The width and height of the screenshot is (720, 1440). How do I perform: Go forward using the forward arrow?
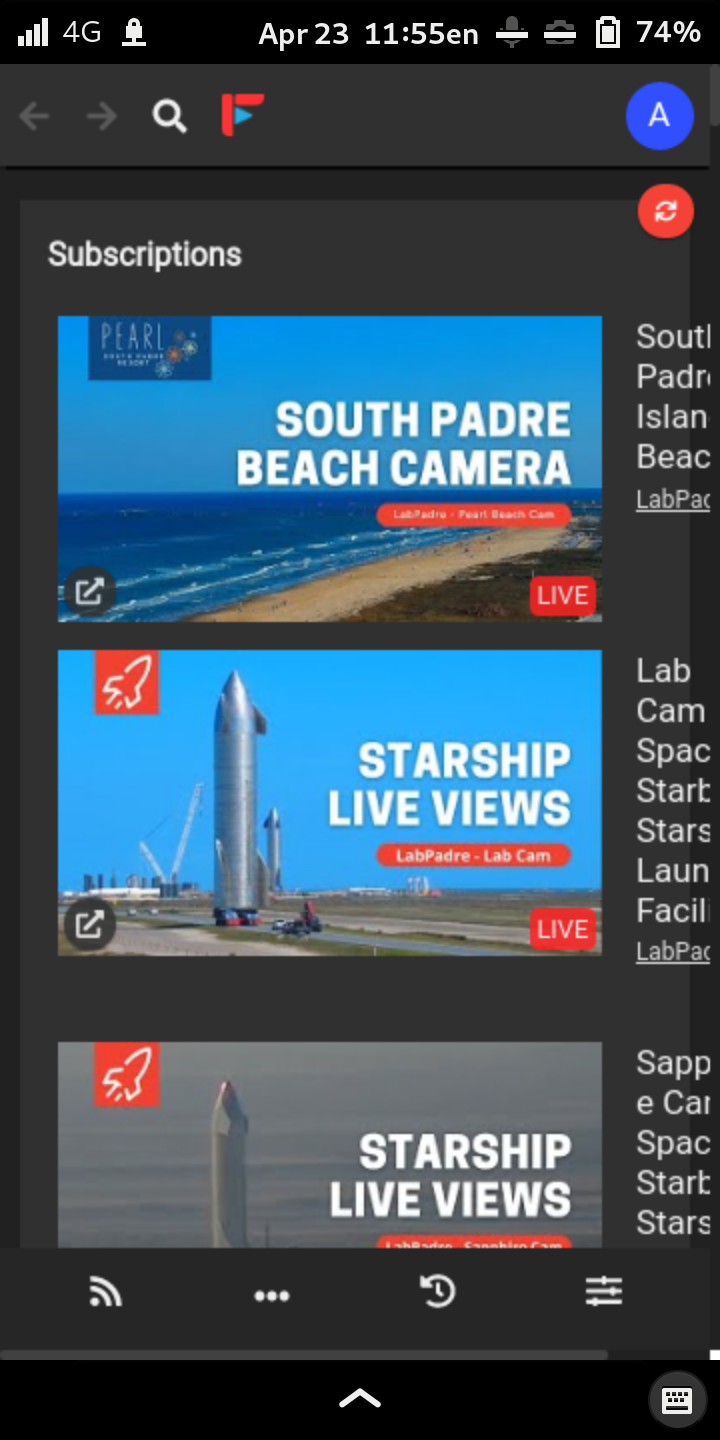pyautogui.click(x=101, y=116)
